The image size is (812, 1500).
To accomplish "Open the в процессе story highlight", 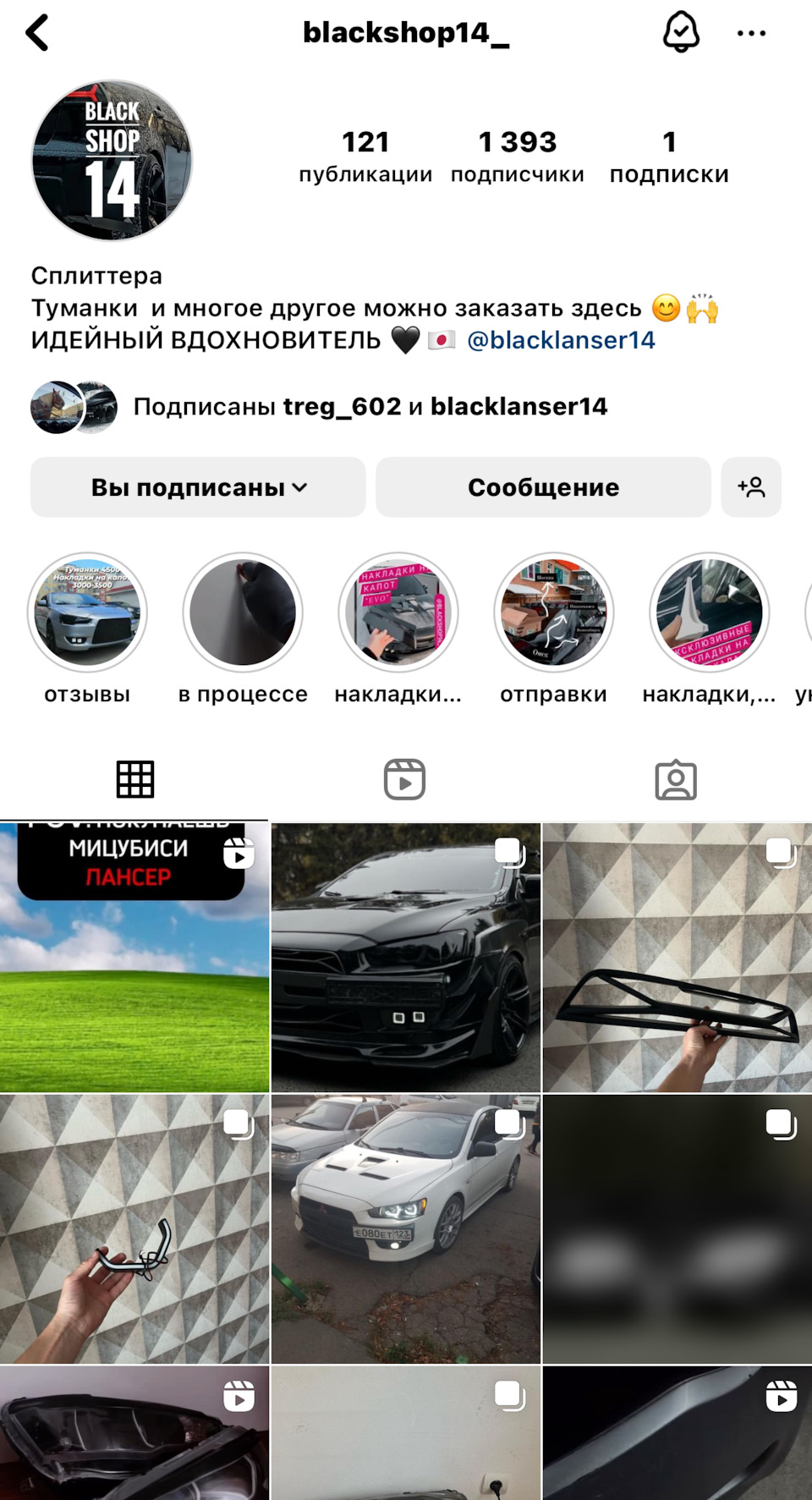I will pyautogui.click(x=243, y=613).
